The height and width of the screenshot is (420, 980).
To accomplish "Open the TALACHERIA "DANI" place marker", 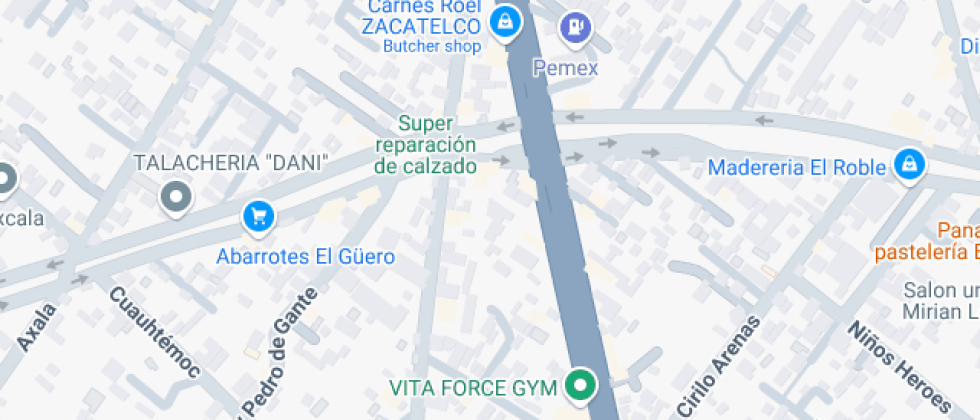I will pyautogui.click(x=177, y=196).
